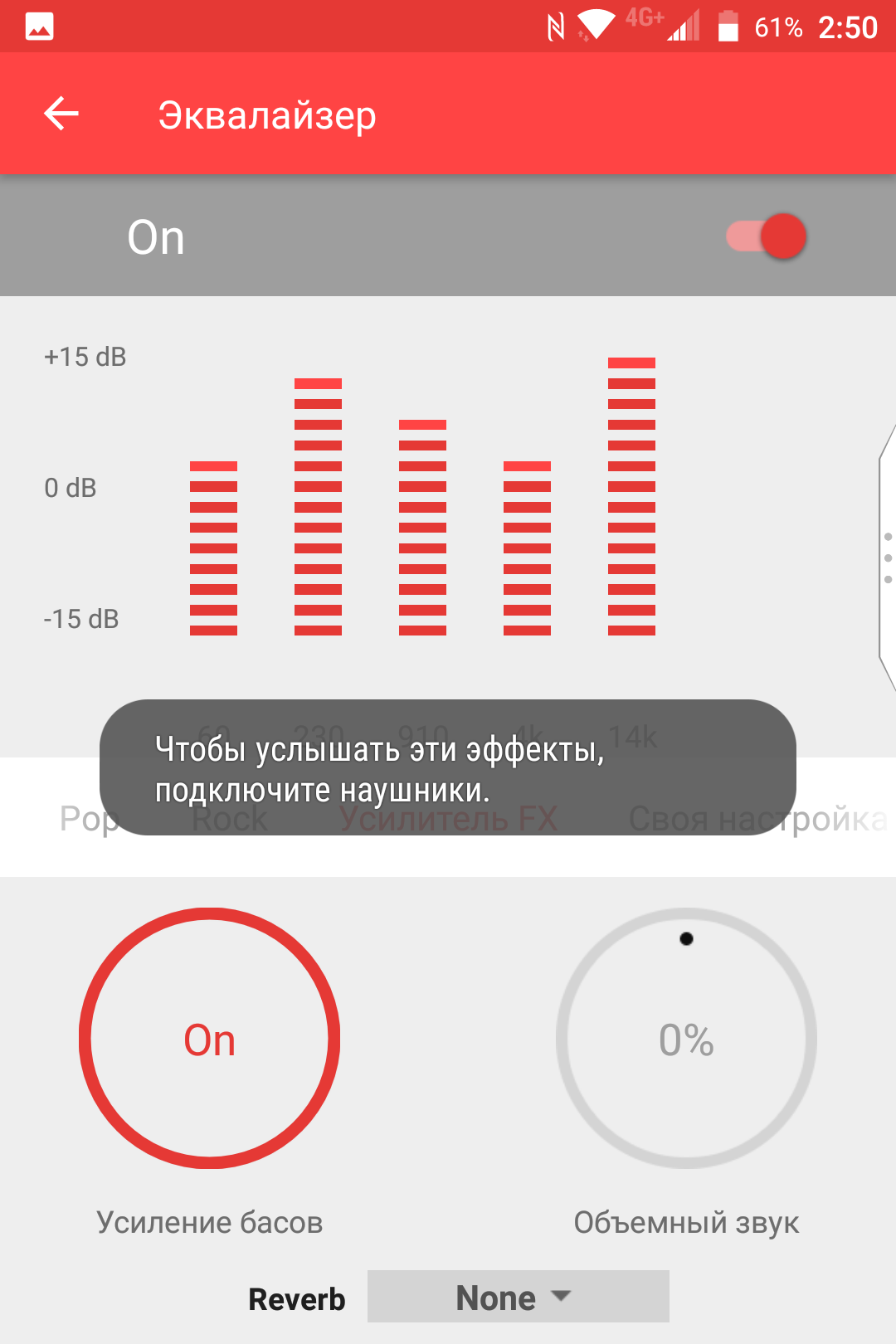Screen dimensions: 896x1344
Task: Select the Pop preset
Action: (90, 819)
